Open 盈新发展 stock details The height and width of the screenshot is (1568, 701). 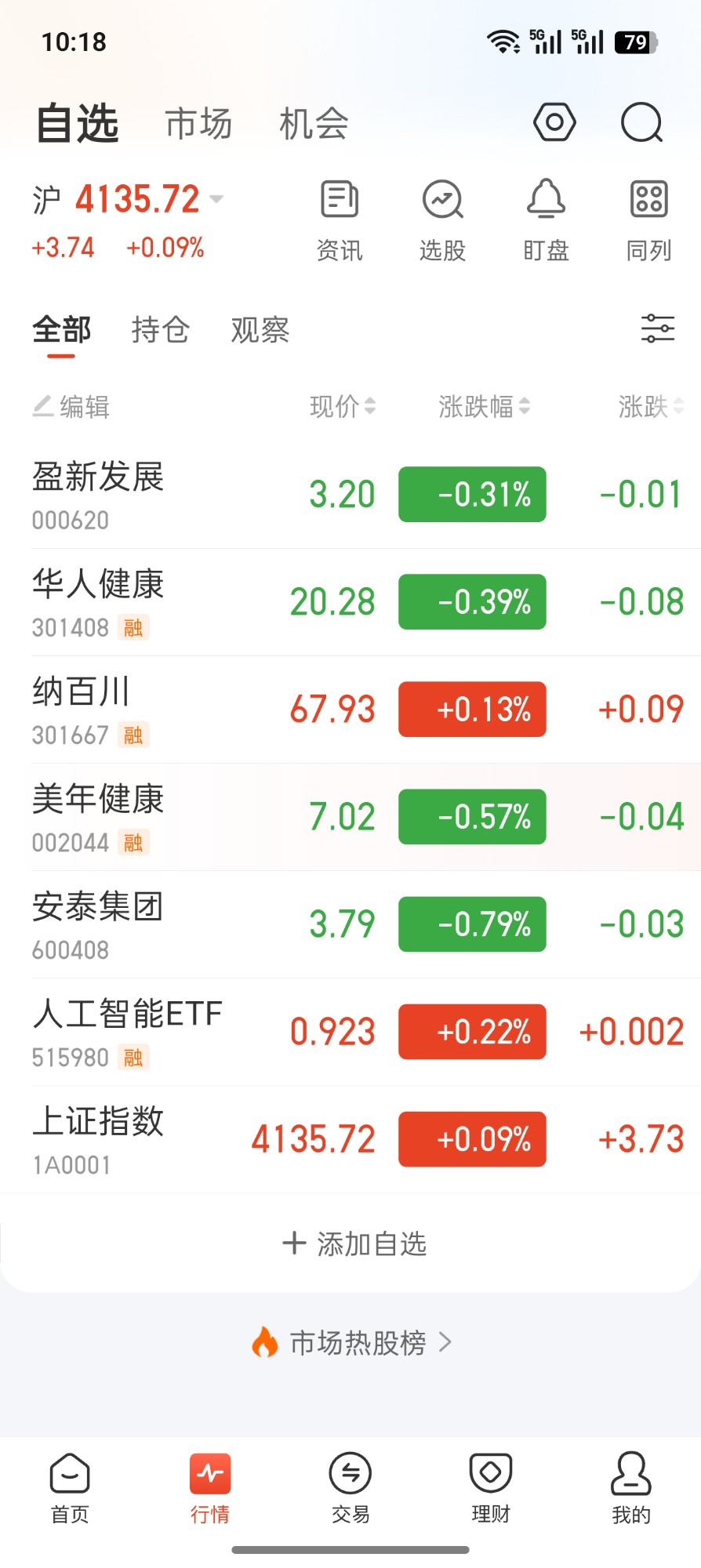[350, 495]
